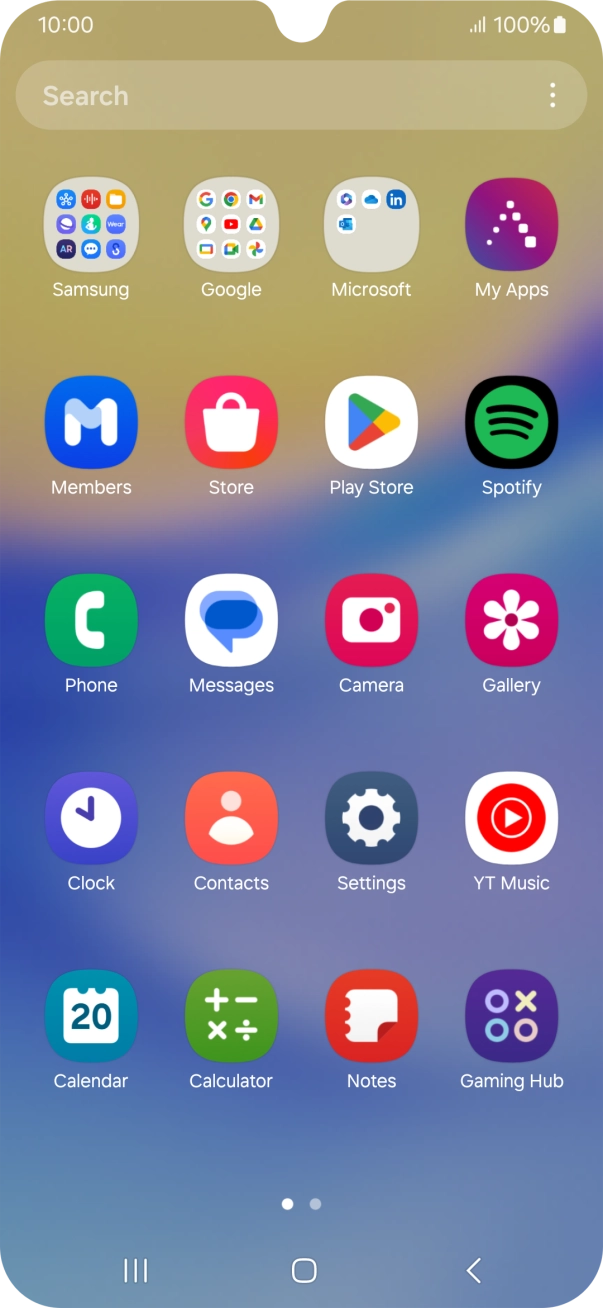Launch Gaming Hub

click(511, 1016)
